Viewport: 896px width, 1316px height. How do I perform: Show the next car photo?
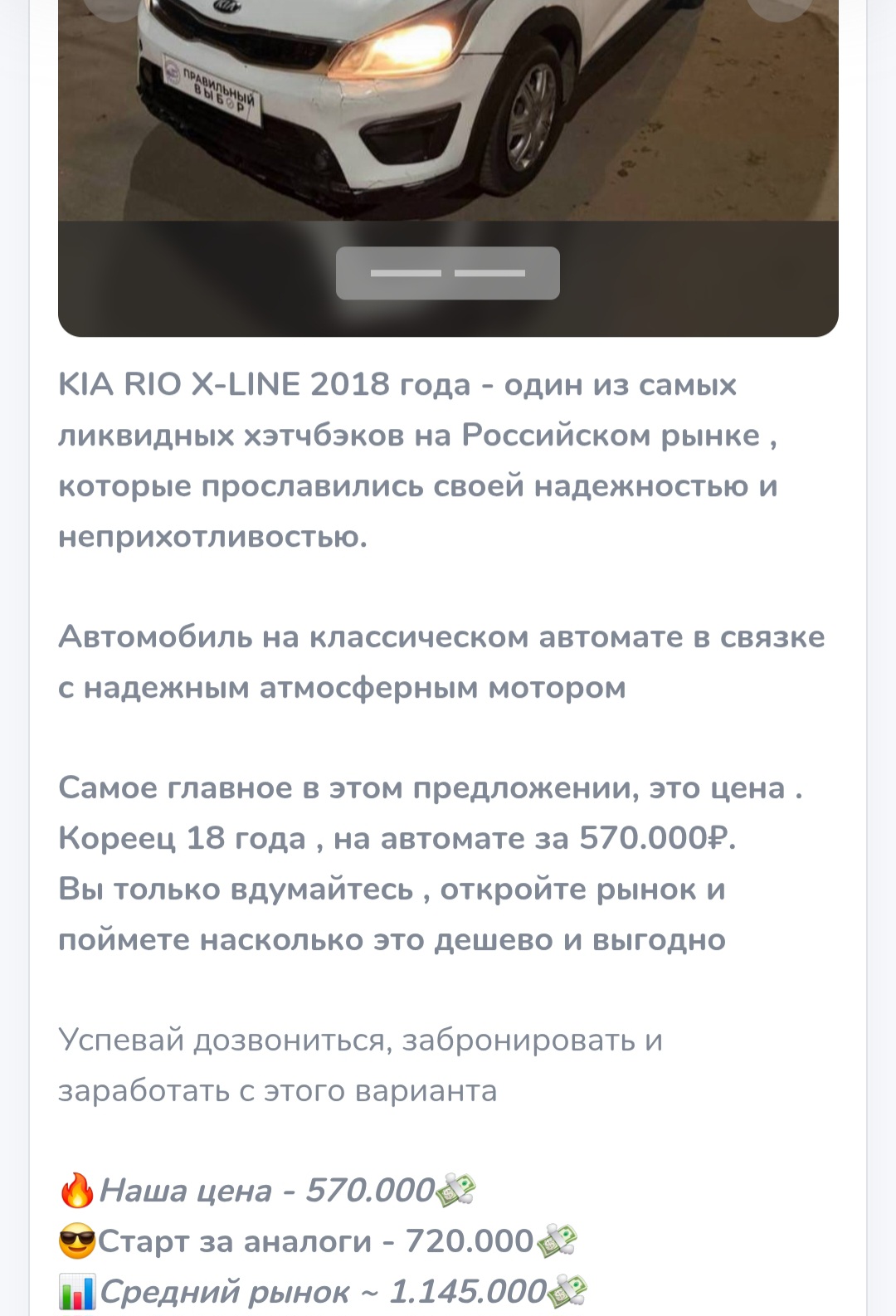(x=779, y=7)
